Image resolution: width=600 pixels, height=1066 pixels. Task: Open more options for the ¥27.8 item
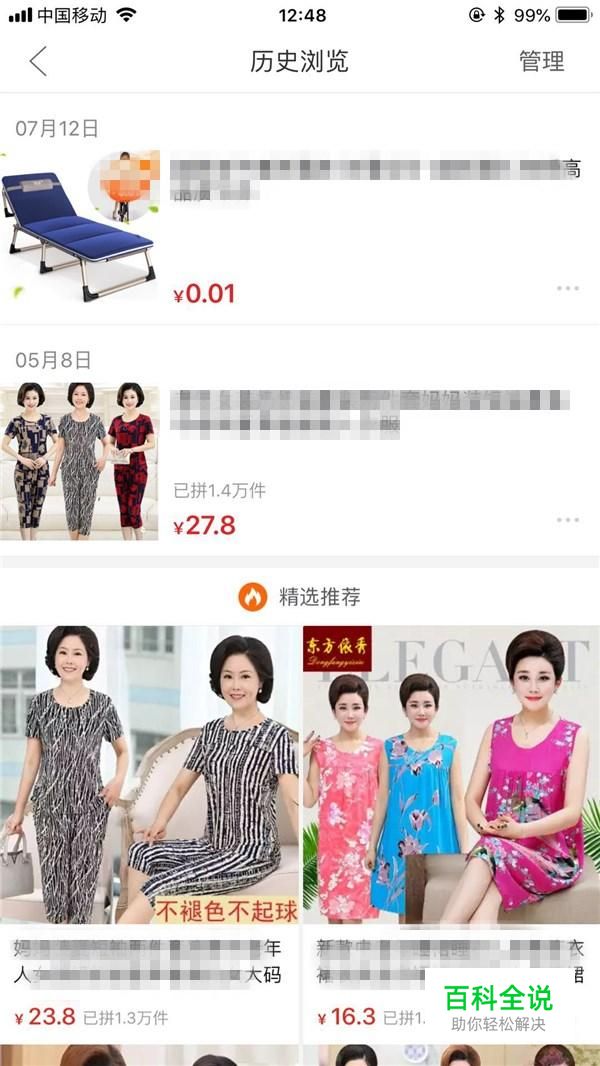point(567,520)
